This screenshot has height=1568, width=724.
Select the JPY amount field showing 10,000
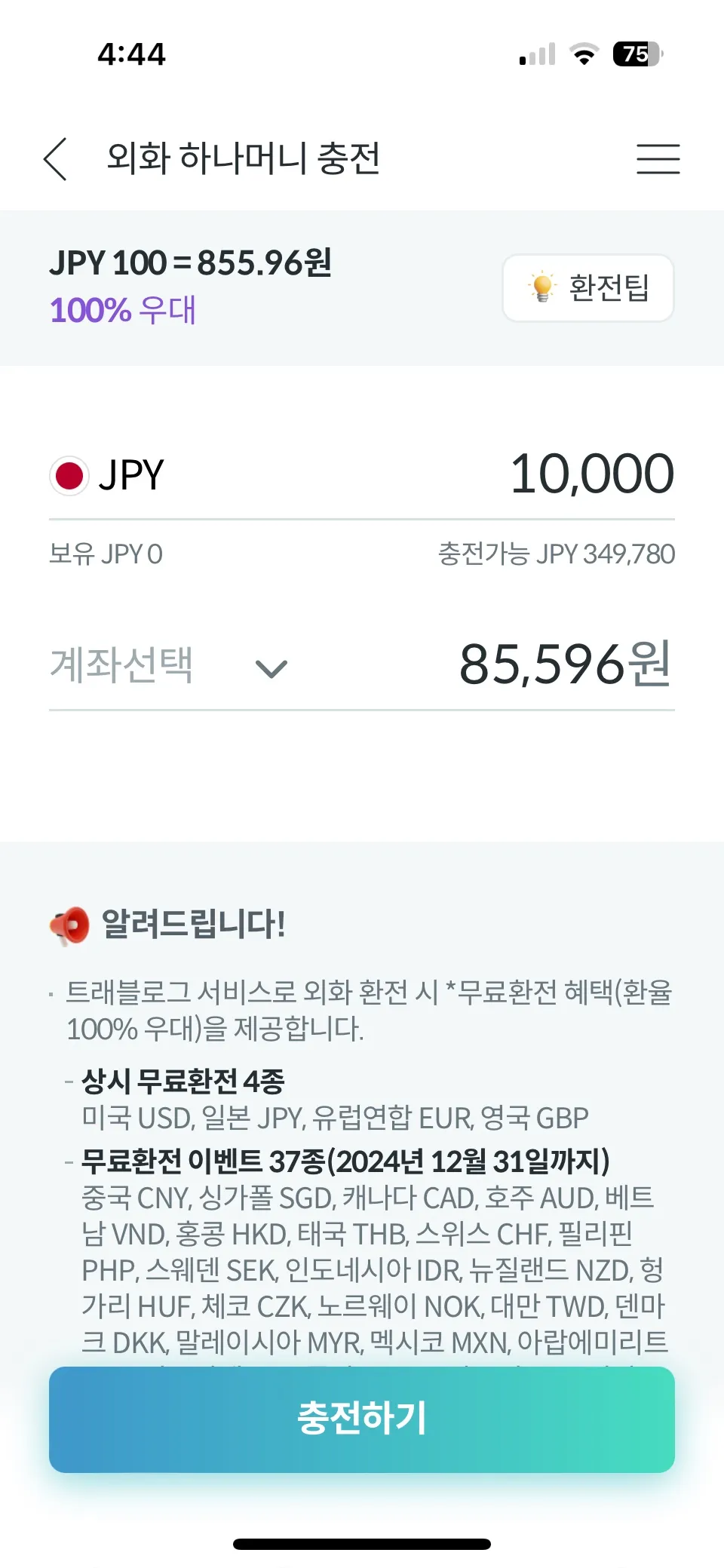tap(594, 473)
